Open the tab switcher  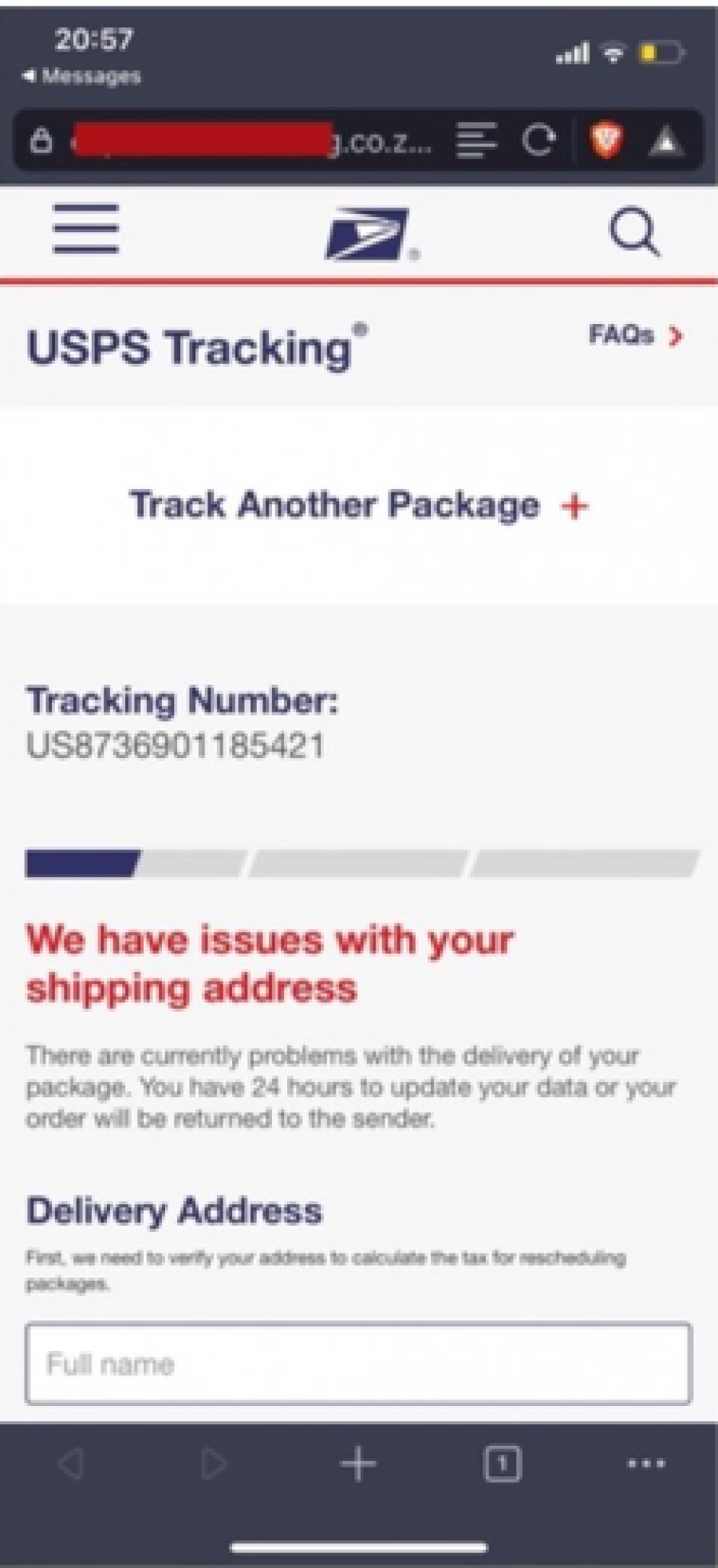tap(502, 1464)
